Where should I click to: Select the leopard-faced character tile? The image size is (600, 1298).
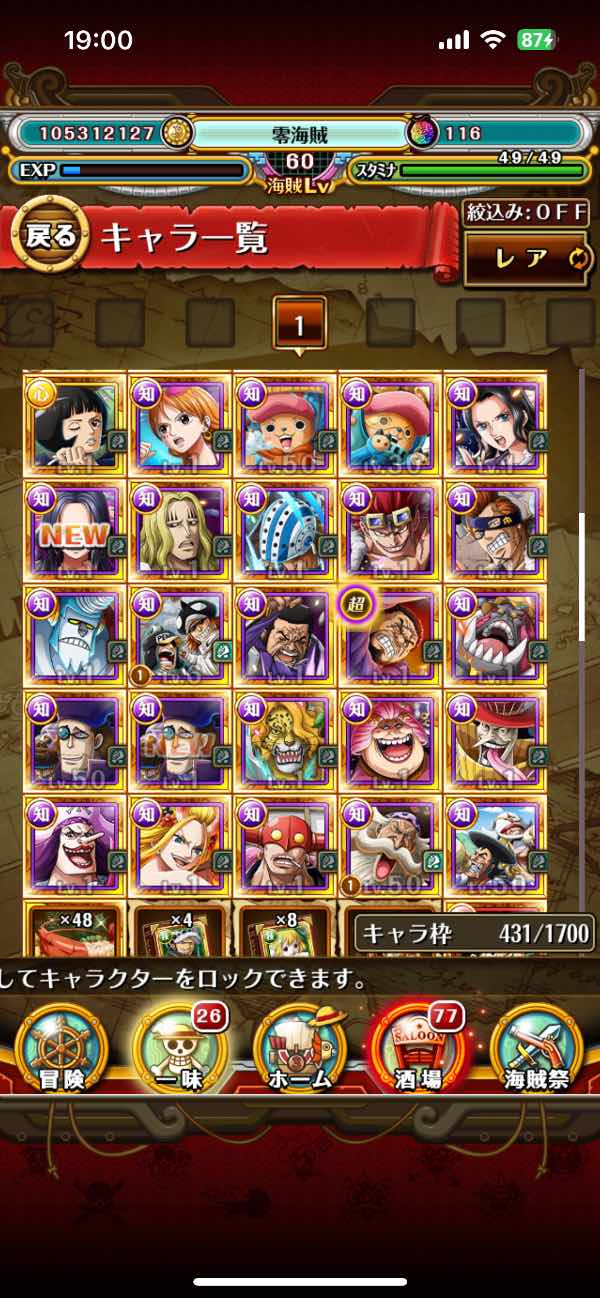pyautogui.click(x=285, y=742)
